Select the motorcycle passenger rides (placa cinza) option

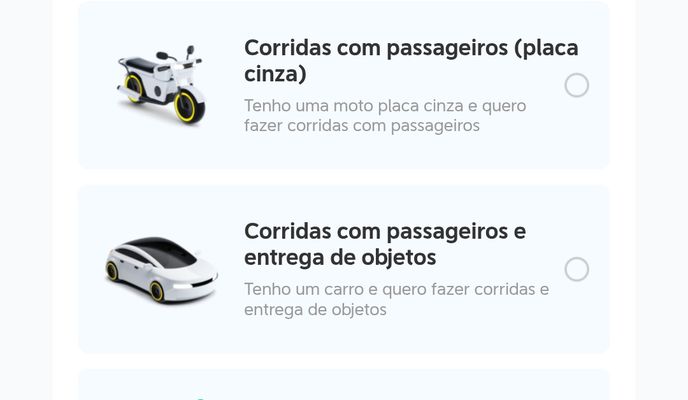point(576,85)
